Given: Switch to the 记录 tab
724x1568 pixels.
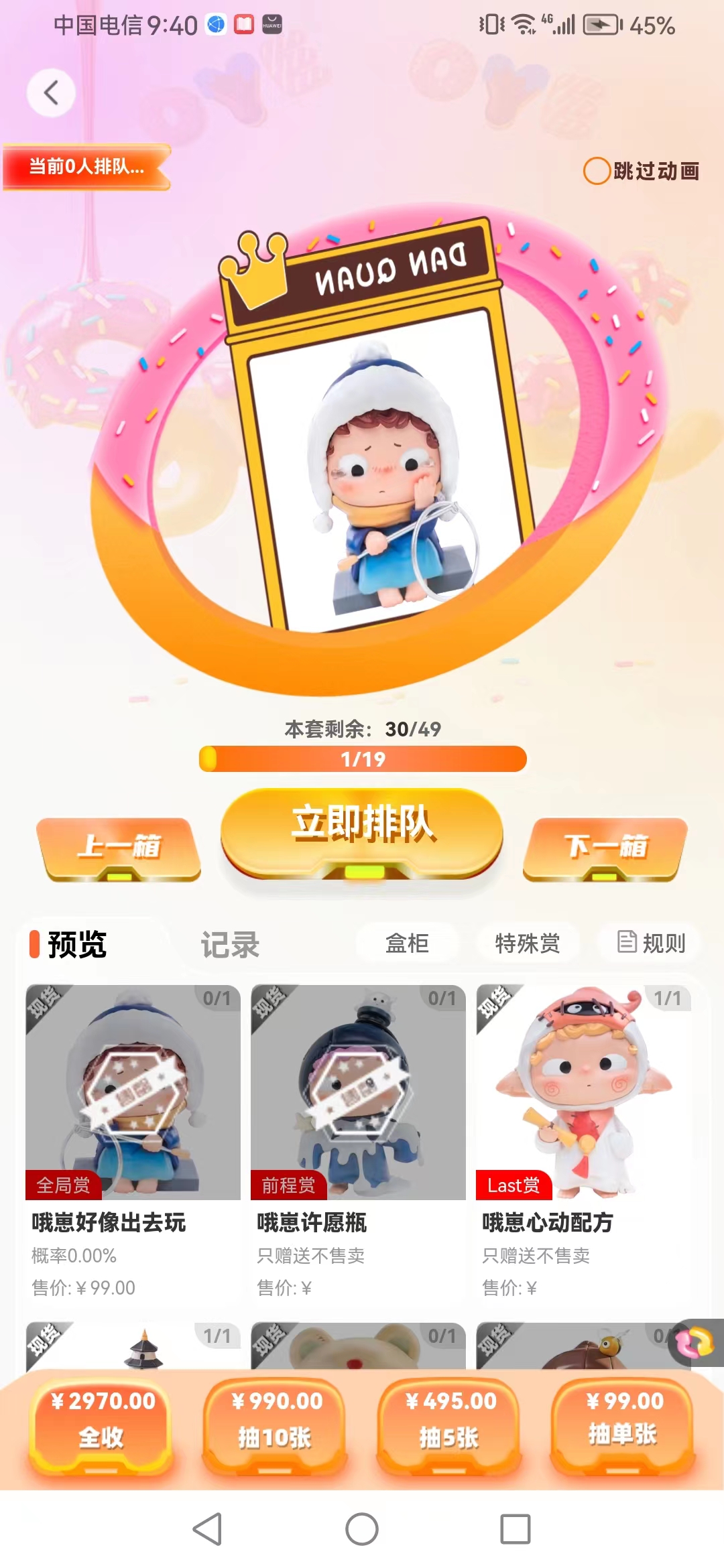Looking at the screenshot, I should click(x=229, y=944).
